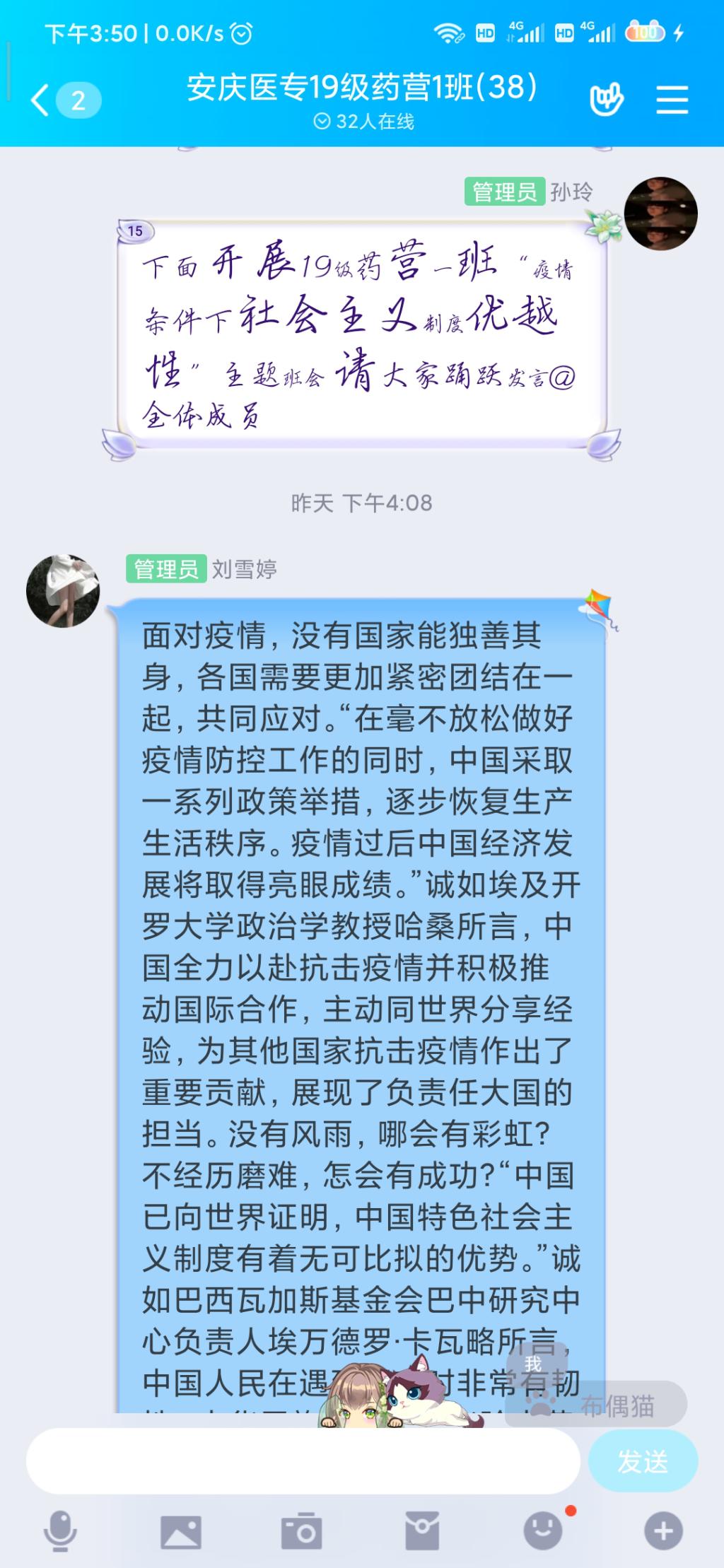The width and height of the screenshot is (724, 1568).
Task: Open 刘雪婷's profile avatar
Action: tap(63, 590)
